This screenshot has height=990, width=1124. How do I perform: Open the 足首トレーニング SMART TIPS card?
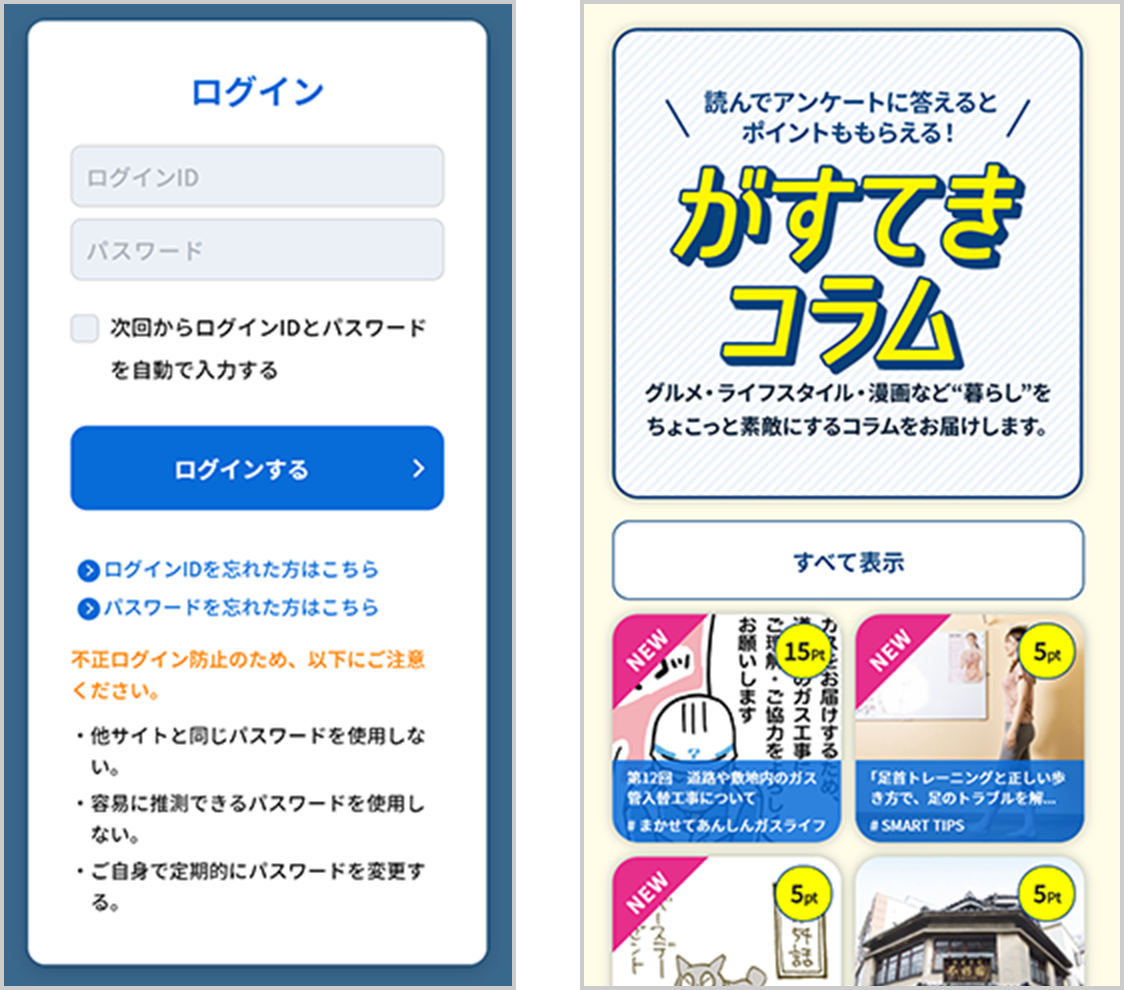(x=970, y=728)
